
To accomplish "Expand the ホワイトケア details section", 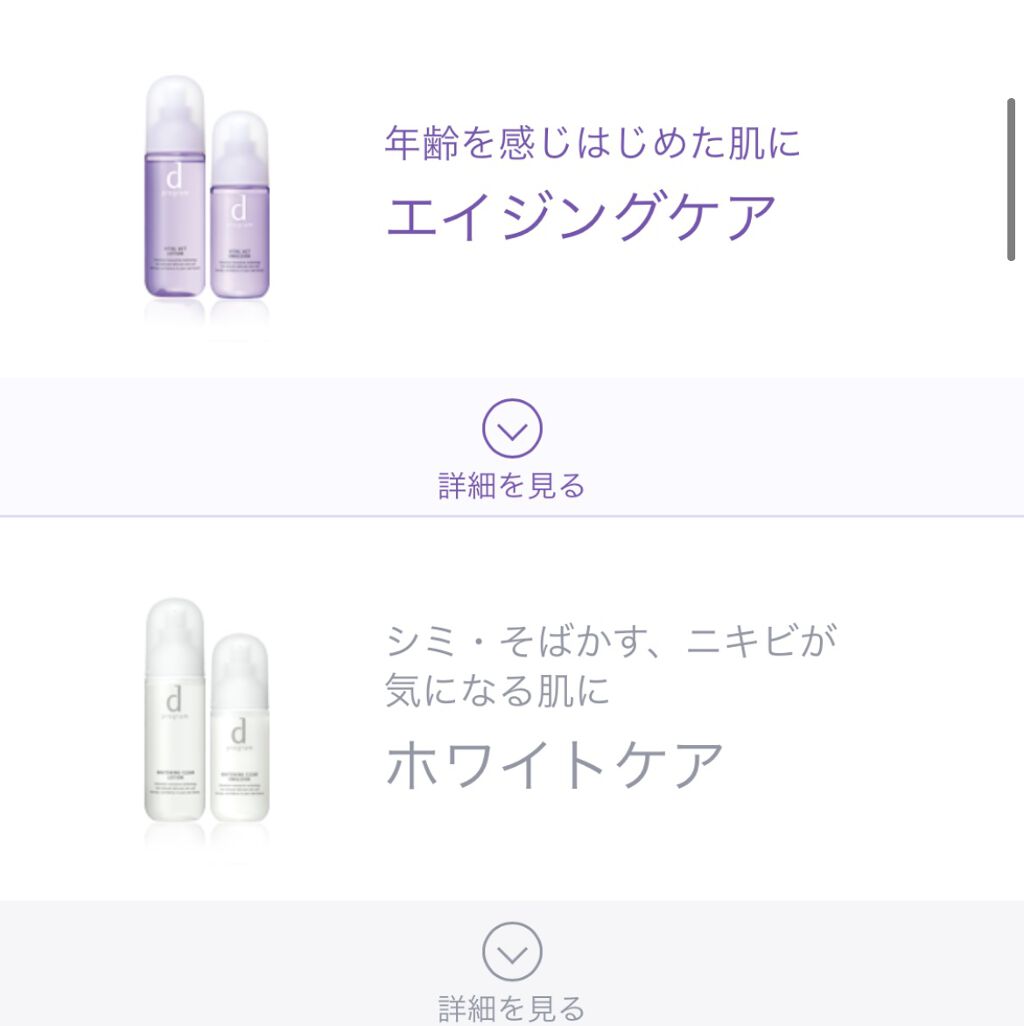I will (512, 965).
